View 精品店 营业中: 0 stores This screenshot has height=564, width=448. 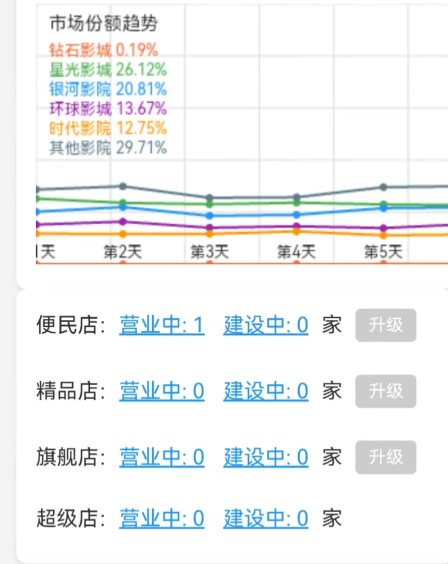(x=162, y=391)
